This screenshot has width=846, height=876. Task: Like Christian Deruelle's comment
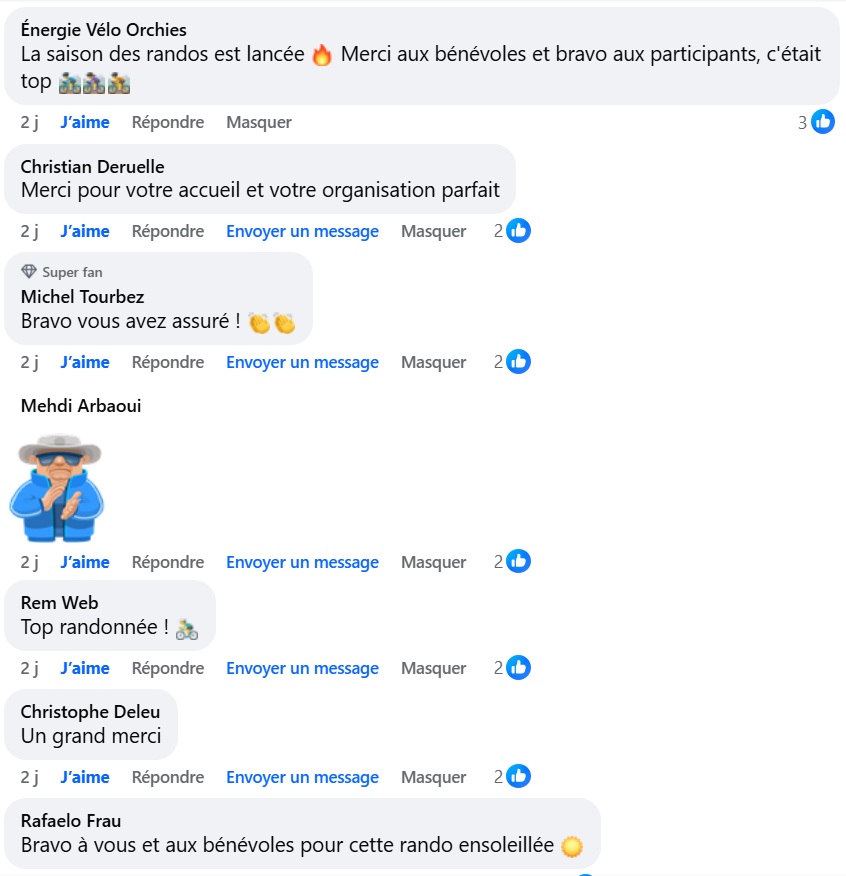(84, 231)
